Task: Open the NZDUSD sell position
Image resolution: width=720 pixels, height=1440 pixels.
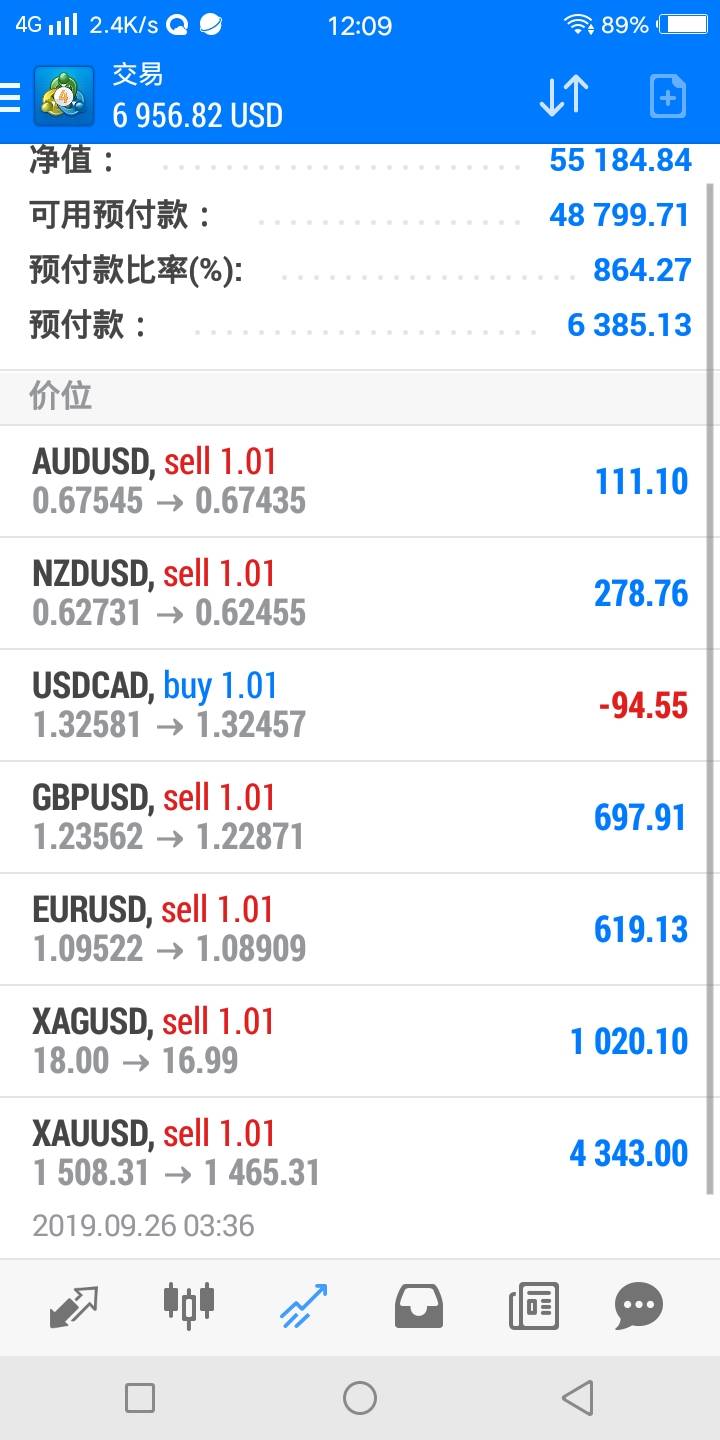Action: point(360,593)
